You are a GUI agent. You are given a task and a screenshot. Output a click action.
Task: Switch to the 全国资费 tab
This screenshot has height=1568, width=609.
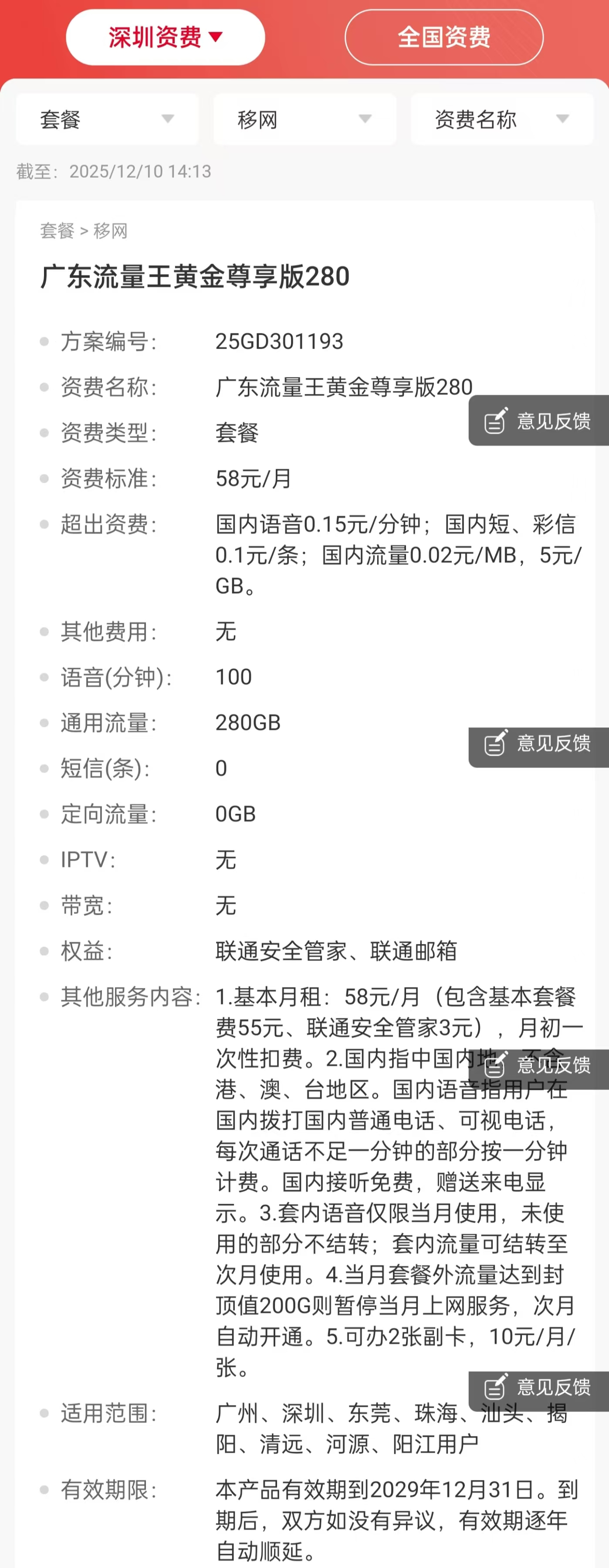[x=443, y=37]
